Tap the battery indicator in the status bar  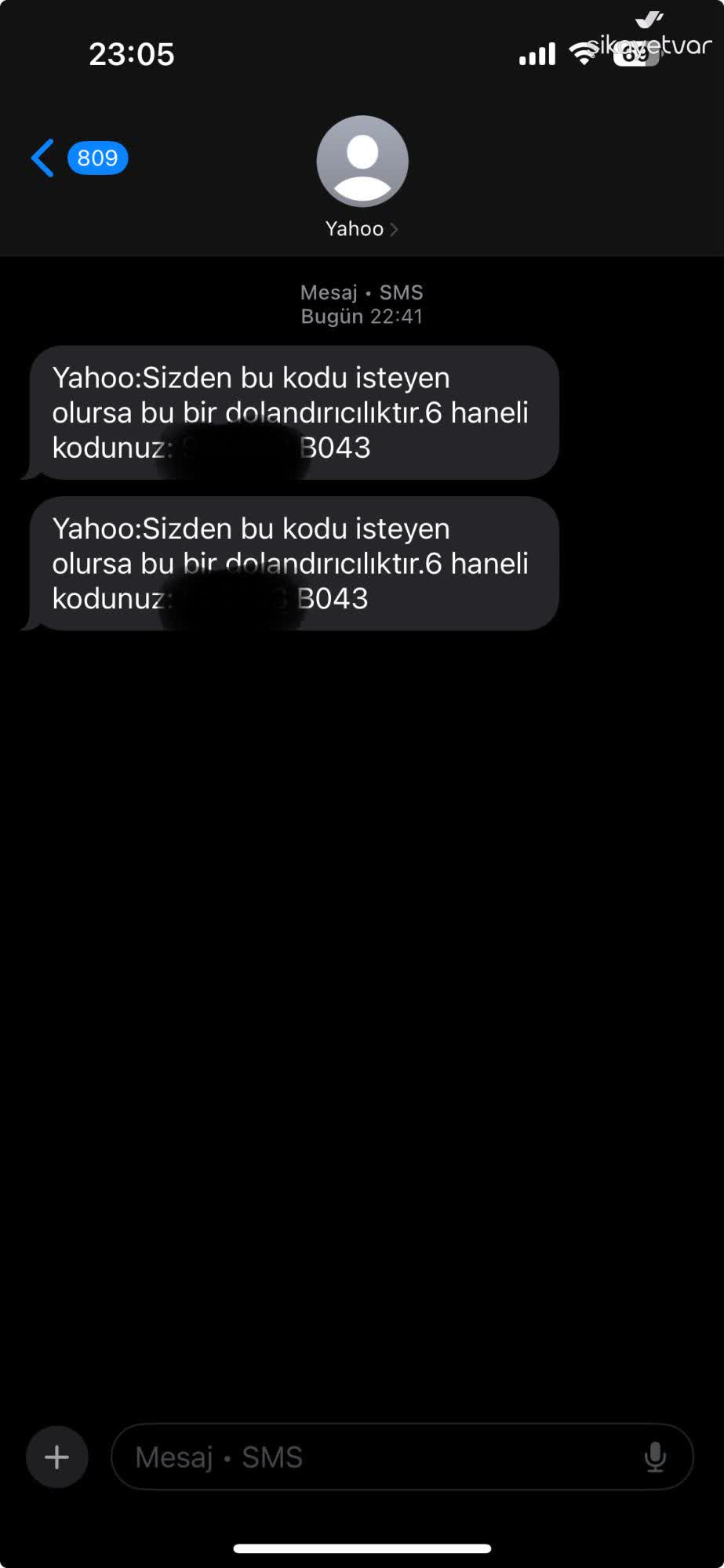(x=635, y=53)
